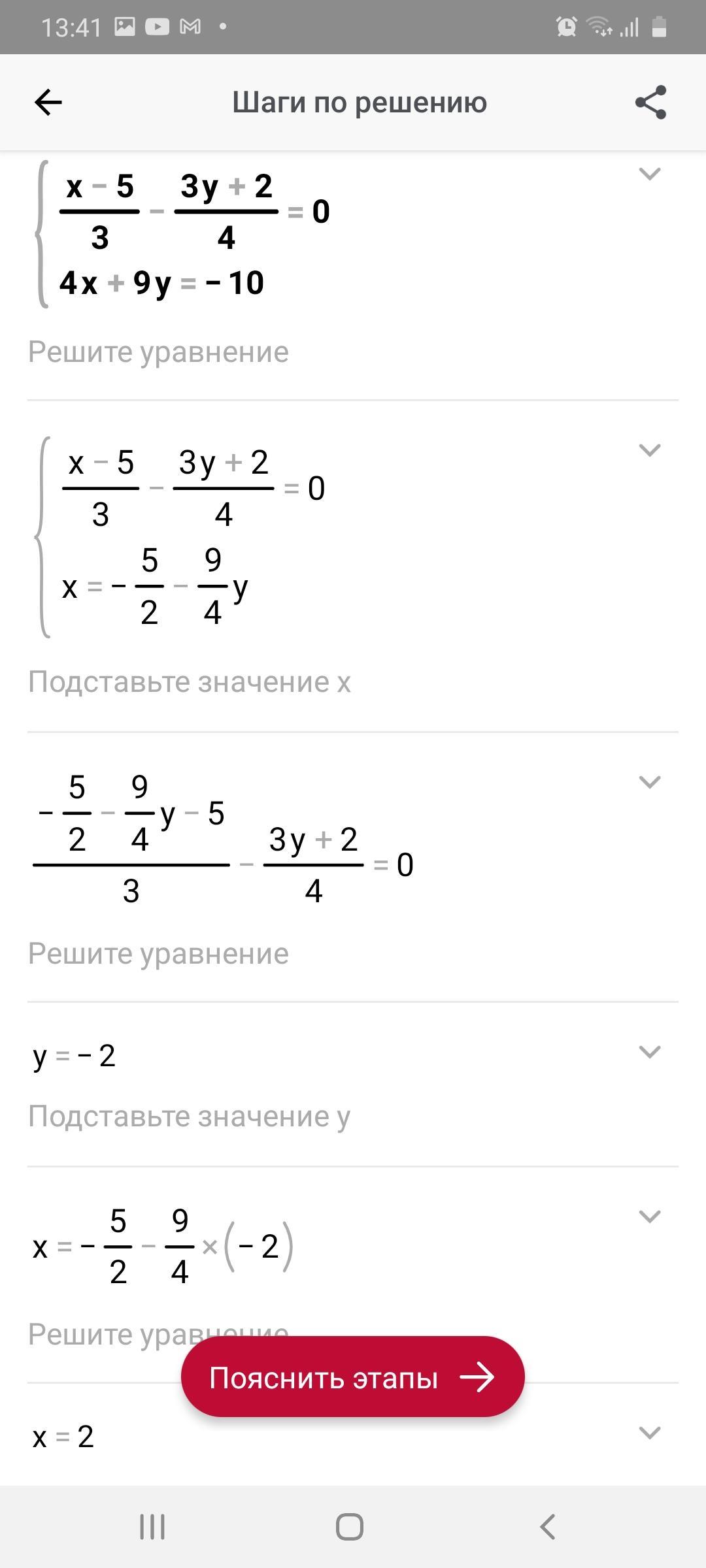Expand the x = 2 result step
This screenshot has width=706, height=1568.
tap(649, 1433)
